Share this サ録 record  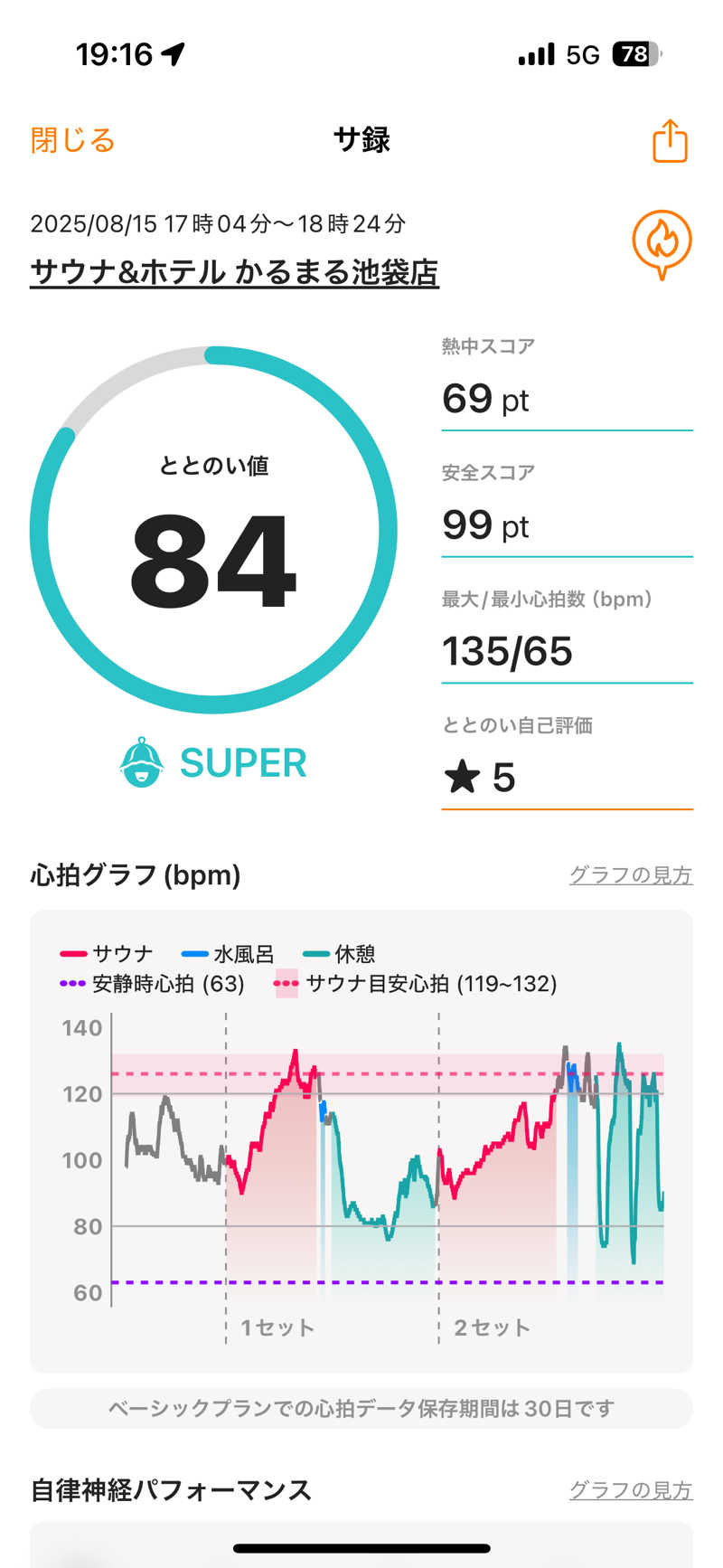(670, 141)
